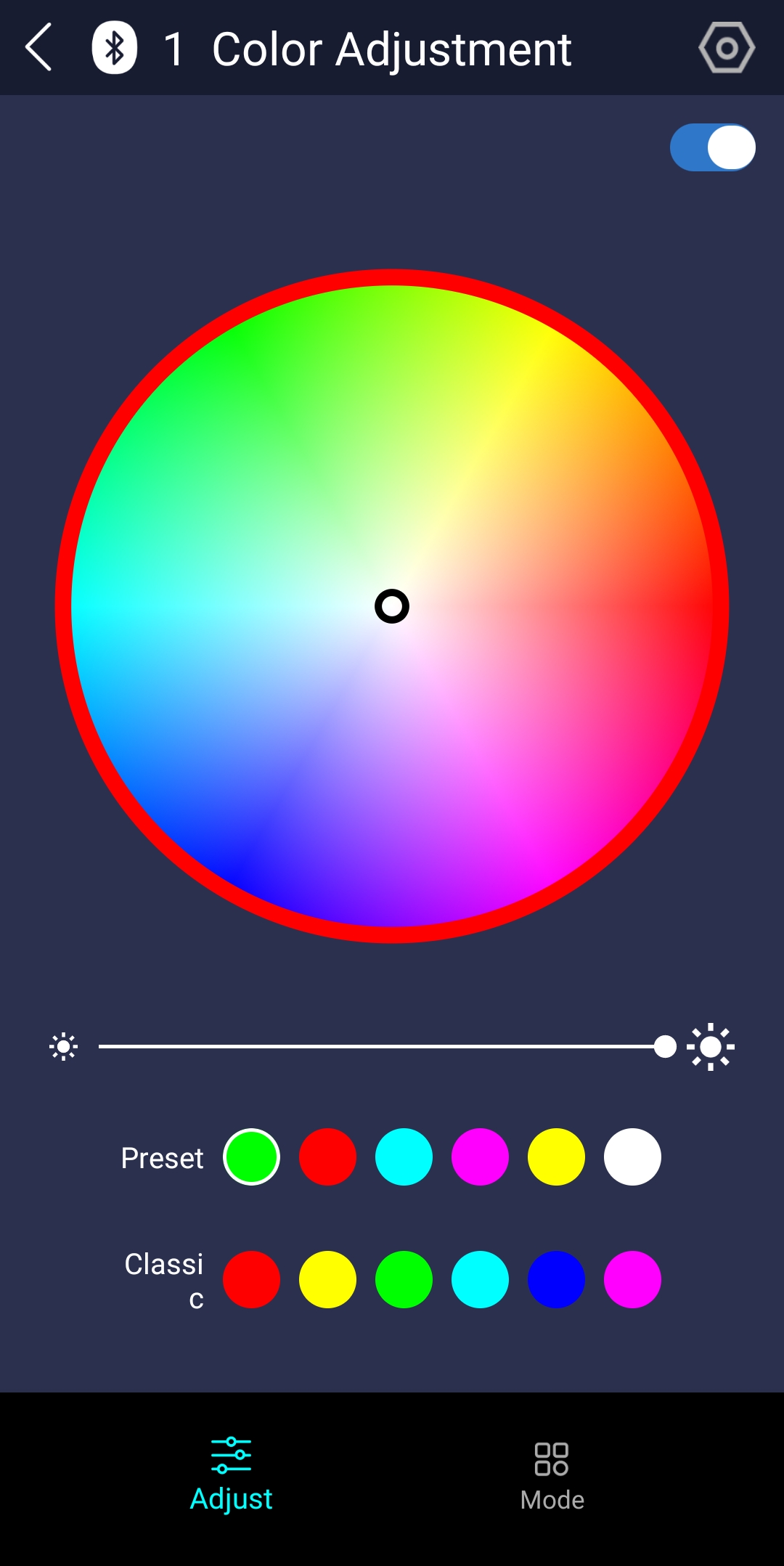Apply the magenta Classic color
The height and width of the screenshot is (1566, 784).
pyautogui.click(x=632, y=1280)
